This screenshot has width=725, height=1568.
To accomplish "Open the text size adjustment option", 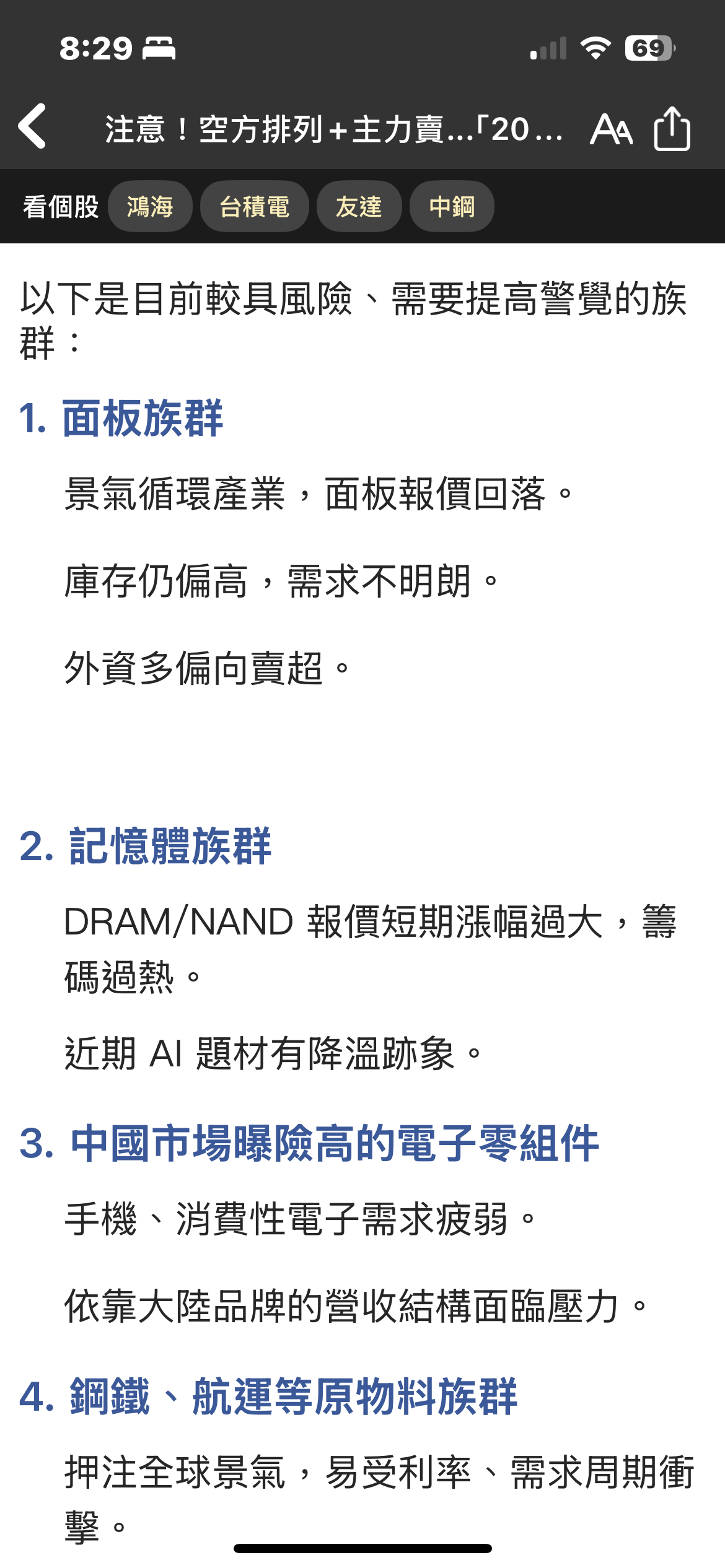I will tap(611, 129).
